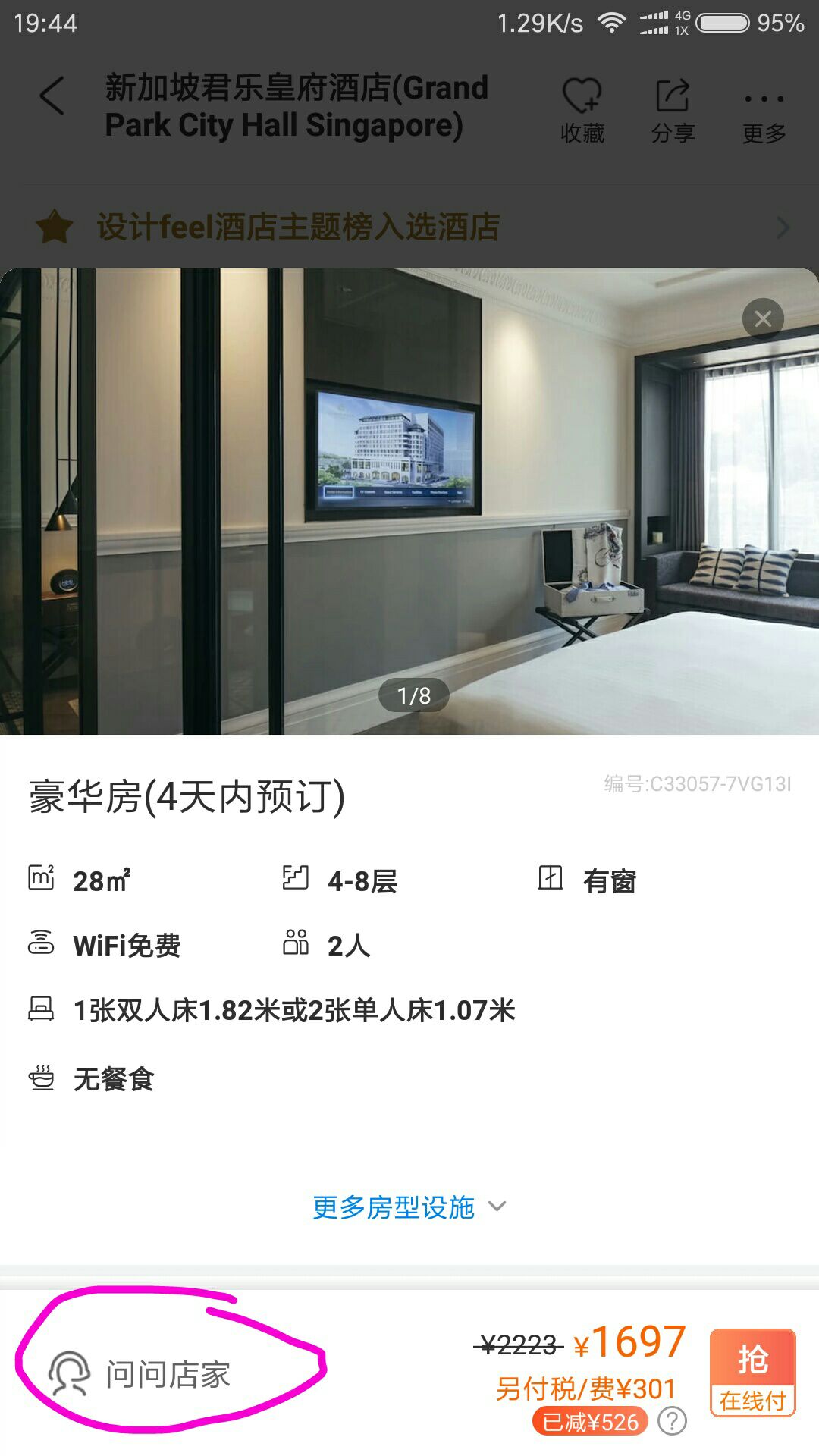Screen dimensions: 819x1456
Task: Share this hotel via 分享
Action: (x=673, y=111)
